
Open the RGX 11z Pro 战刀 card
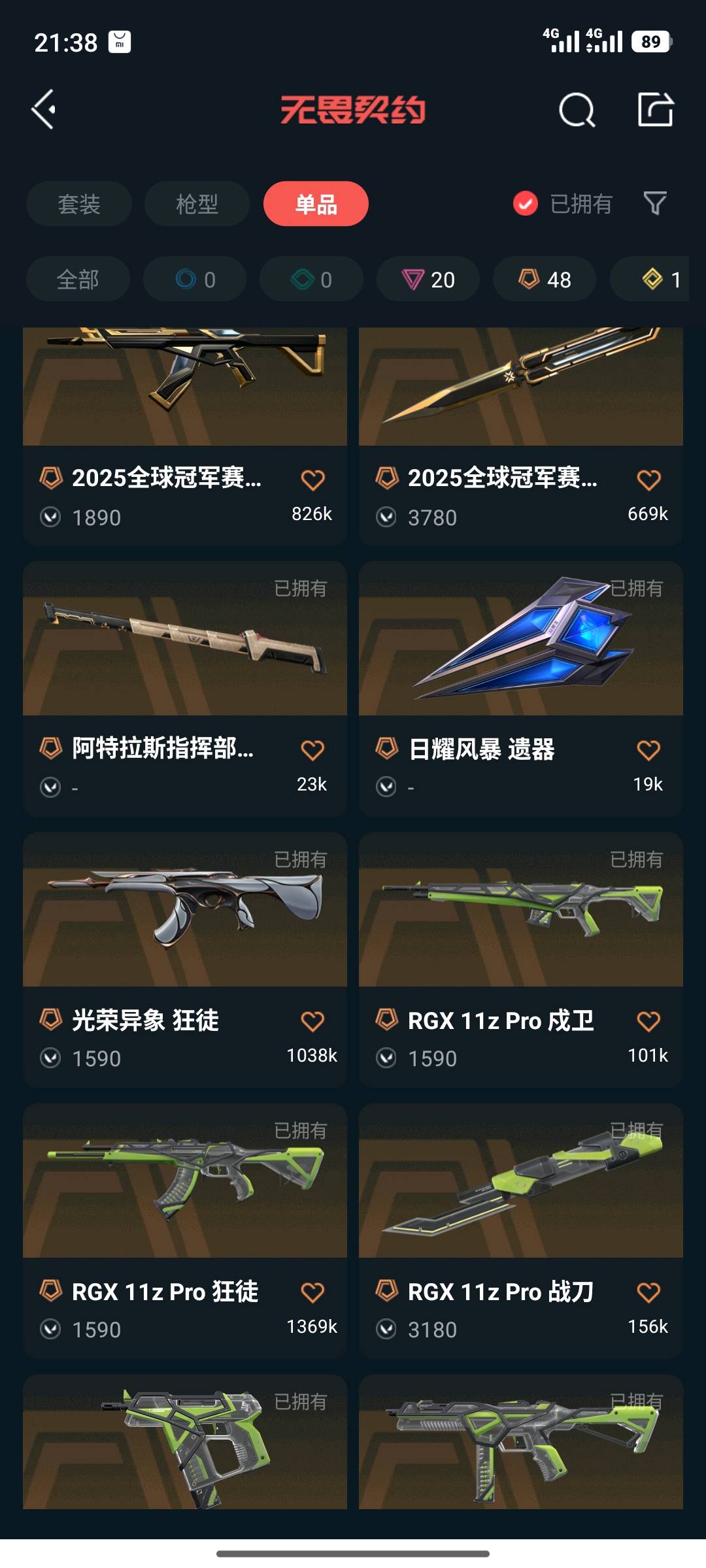point(521,1231)
